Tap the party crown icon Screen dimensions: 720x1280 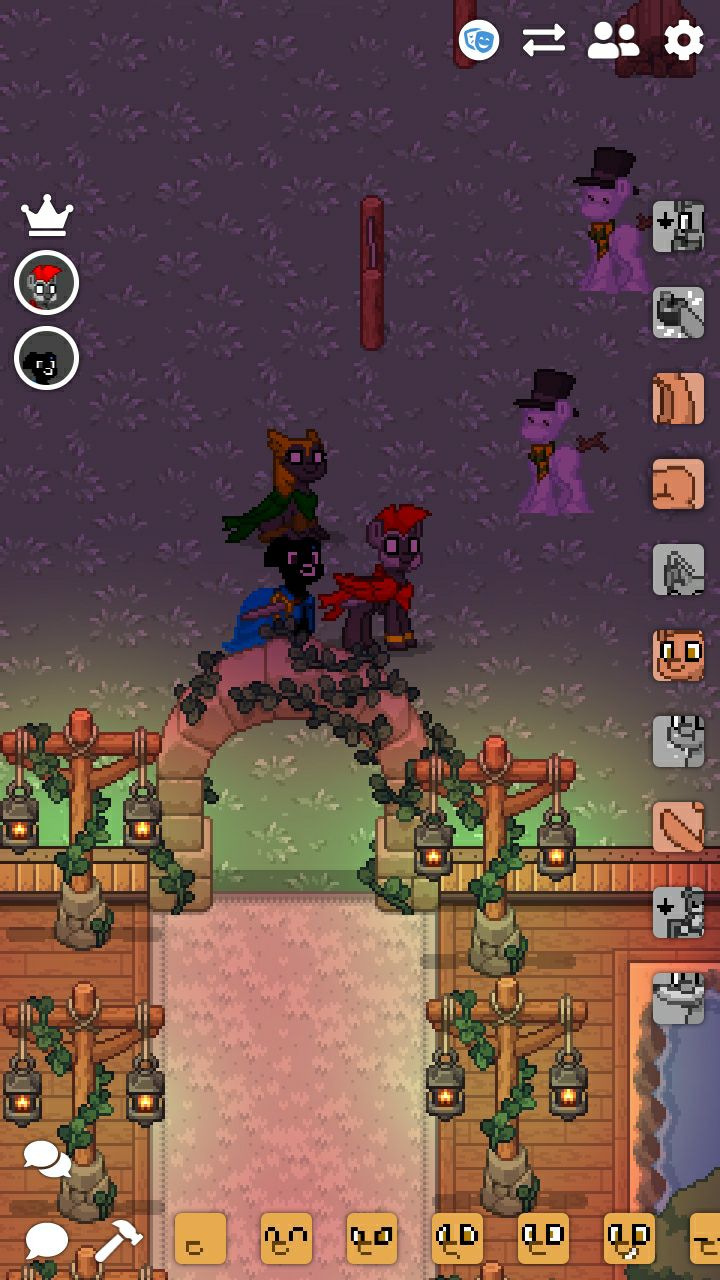47,215
